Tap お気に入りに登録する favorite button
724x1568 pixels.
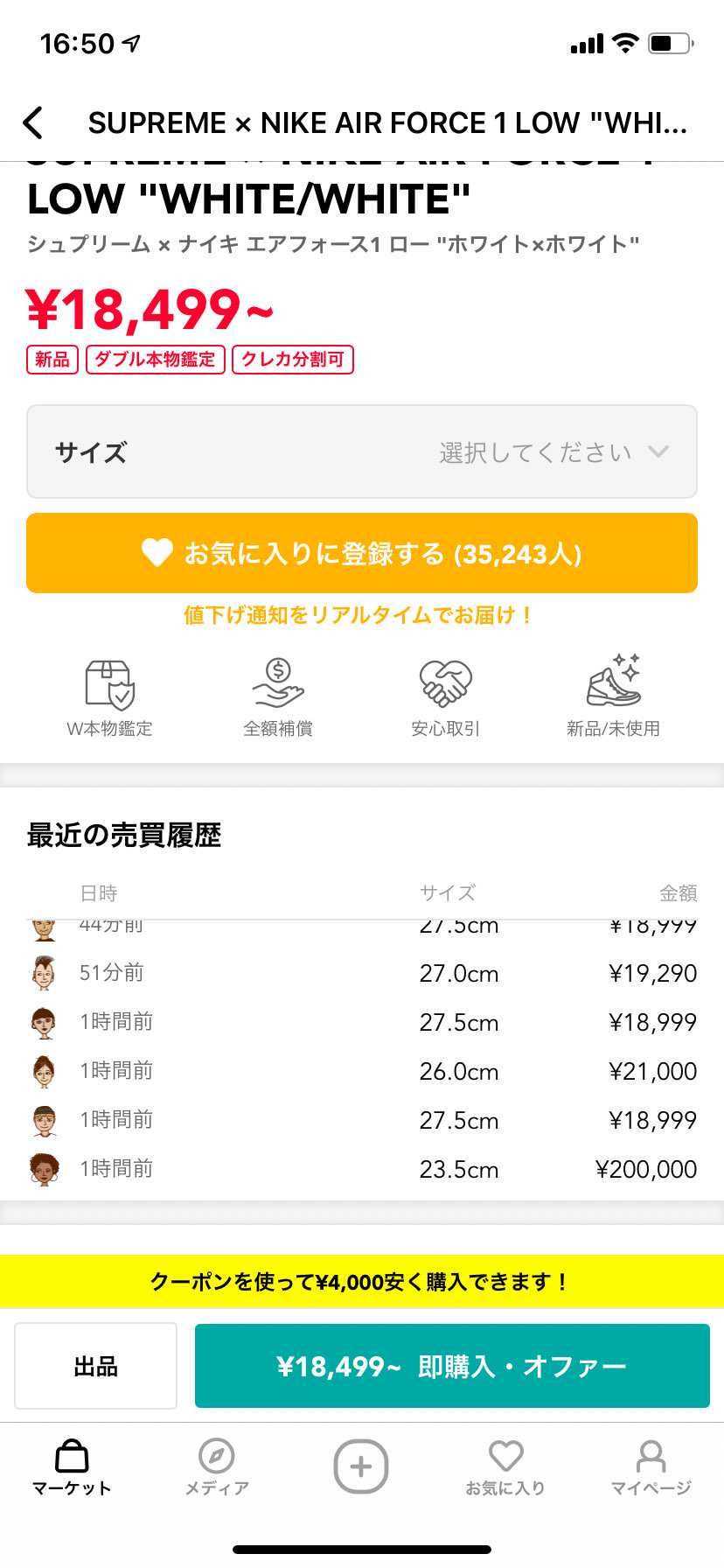(x=362, y=553)
